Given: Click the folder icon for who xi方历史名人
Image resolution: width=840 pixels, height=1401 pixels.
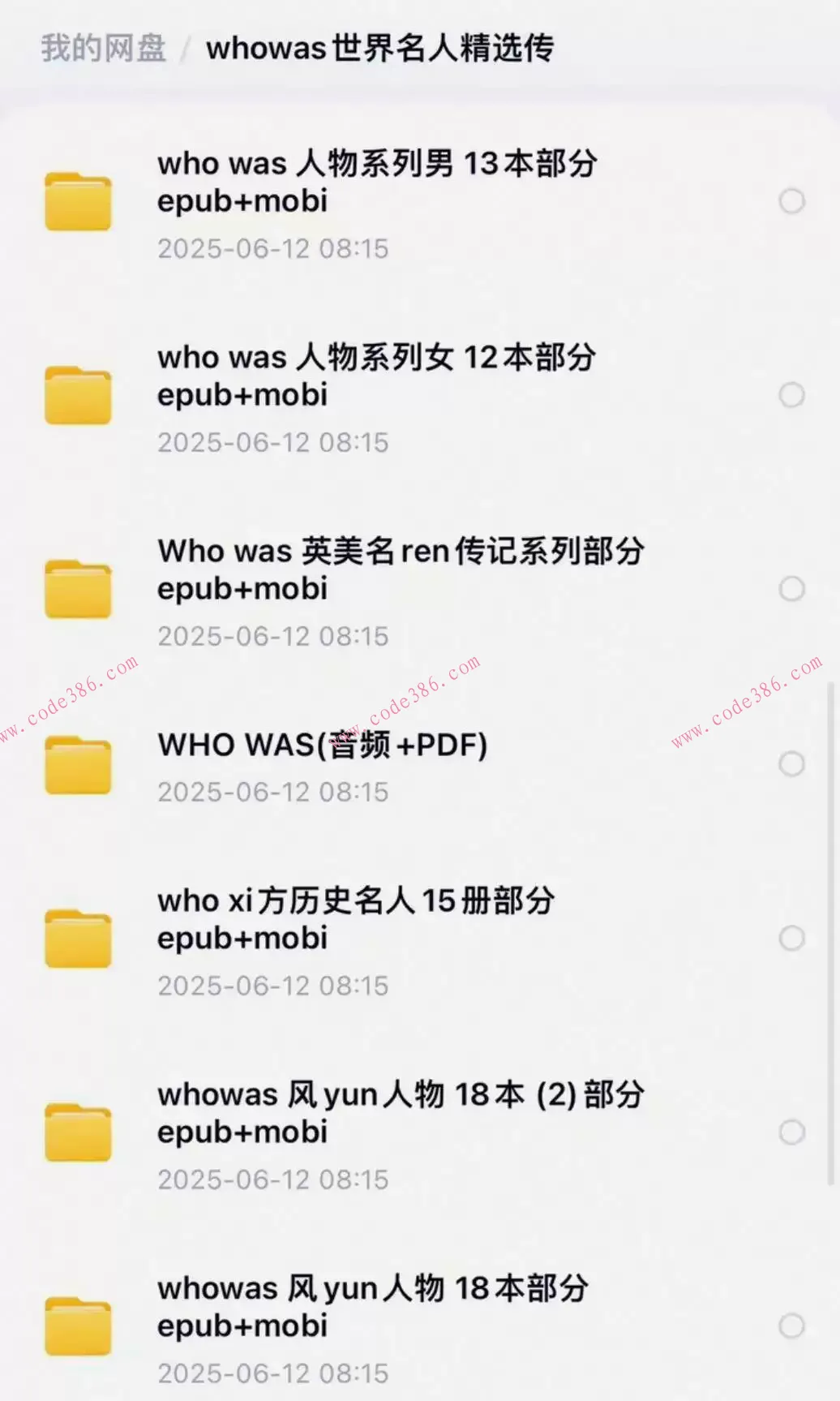Looking at the screenshot, I should coord(78,939).
